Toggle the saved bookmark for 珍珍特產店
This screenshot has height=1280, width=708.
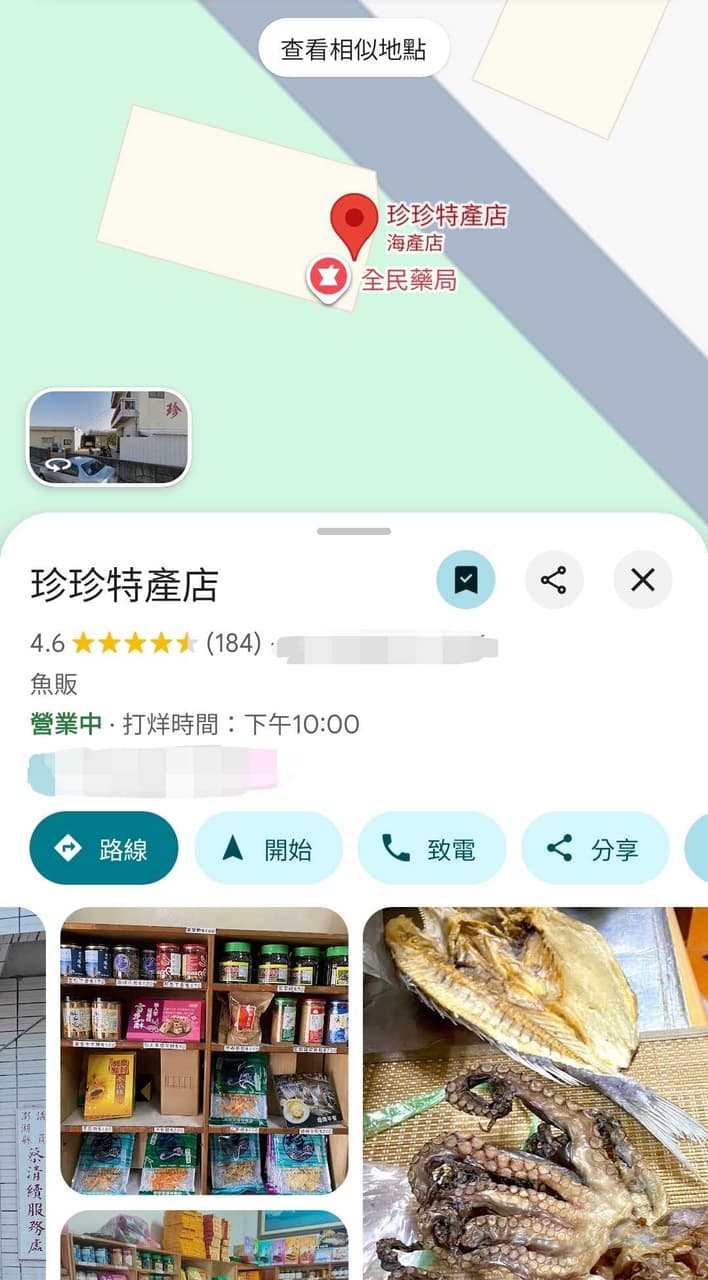[465, 580]
